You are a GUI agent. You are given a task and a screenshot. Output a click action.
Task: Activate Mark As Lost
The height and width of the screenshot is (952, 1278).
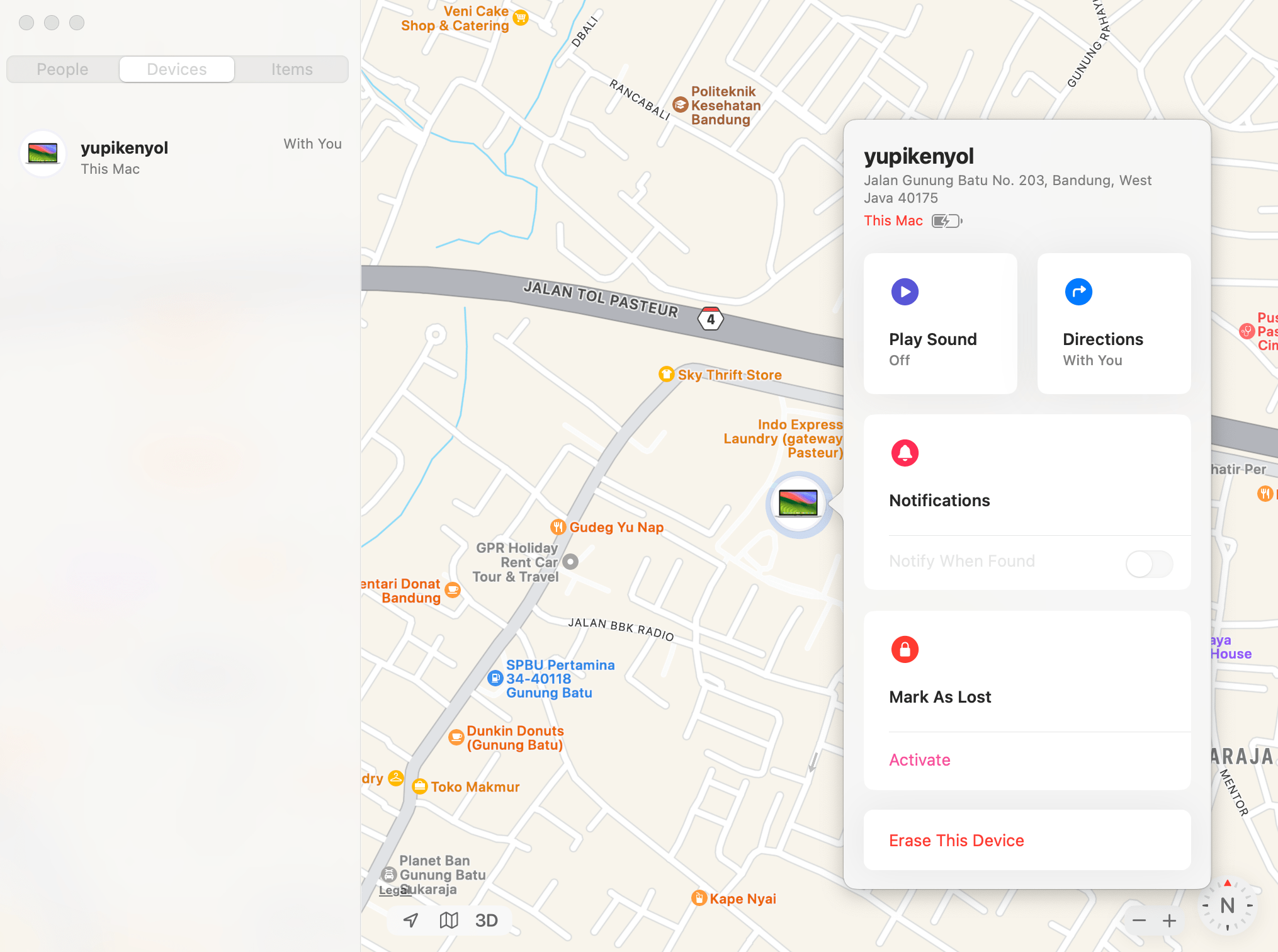tap(919, 760)
